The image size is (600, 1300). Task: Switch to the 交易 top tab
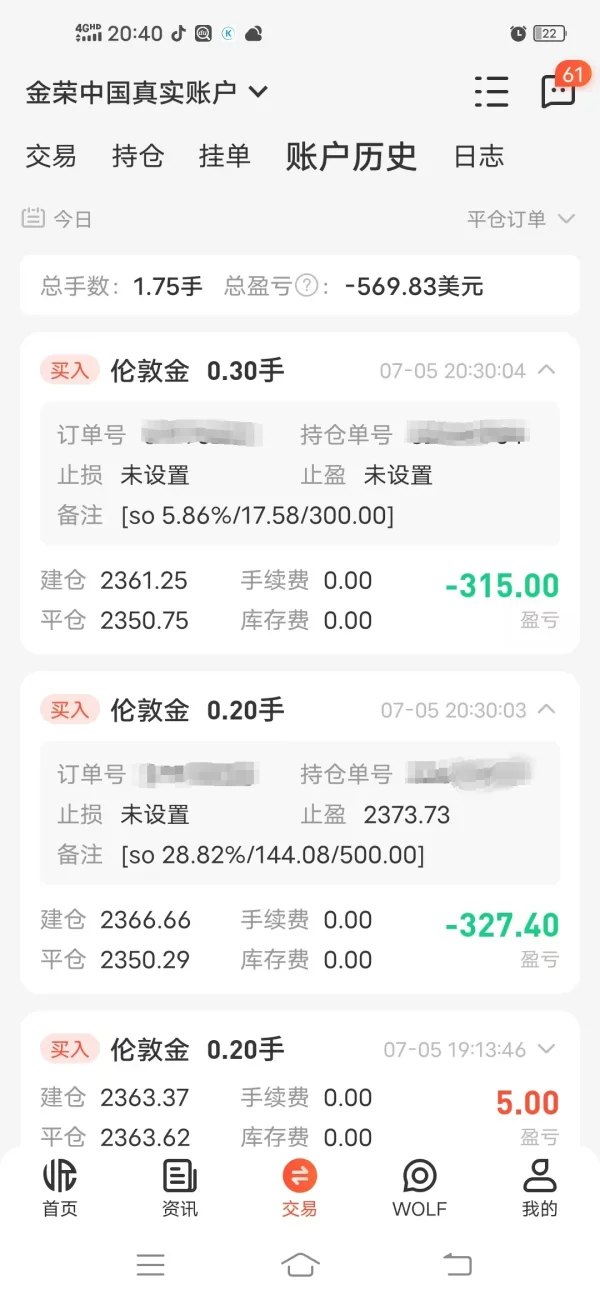point(51,156)
